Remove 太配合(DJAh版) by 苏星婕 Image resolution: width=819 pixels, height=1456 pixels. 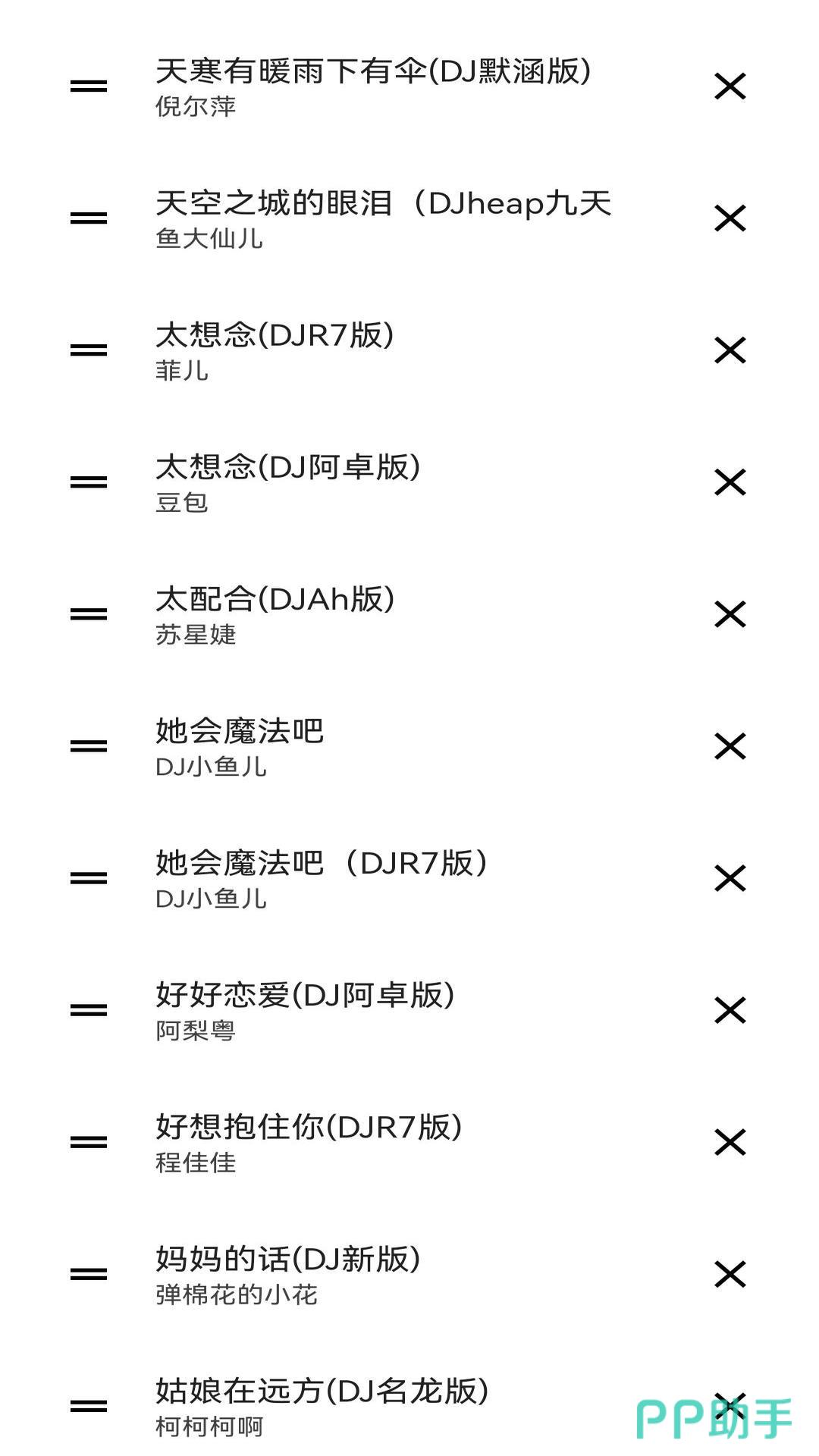coord(730,614)
